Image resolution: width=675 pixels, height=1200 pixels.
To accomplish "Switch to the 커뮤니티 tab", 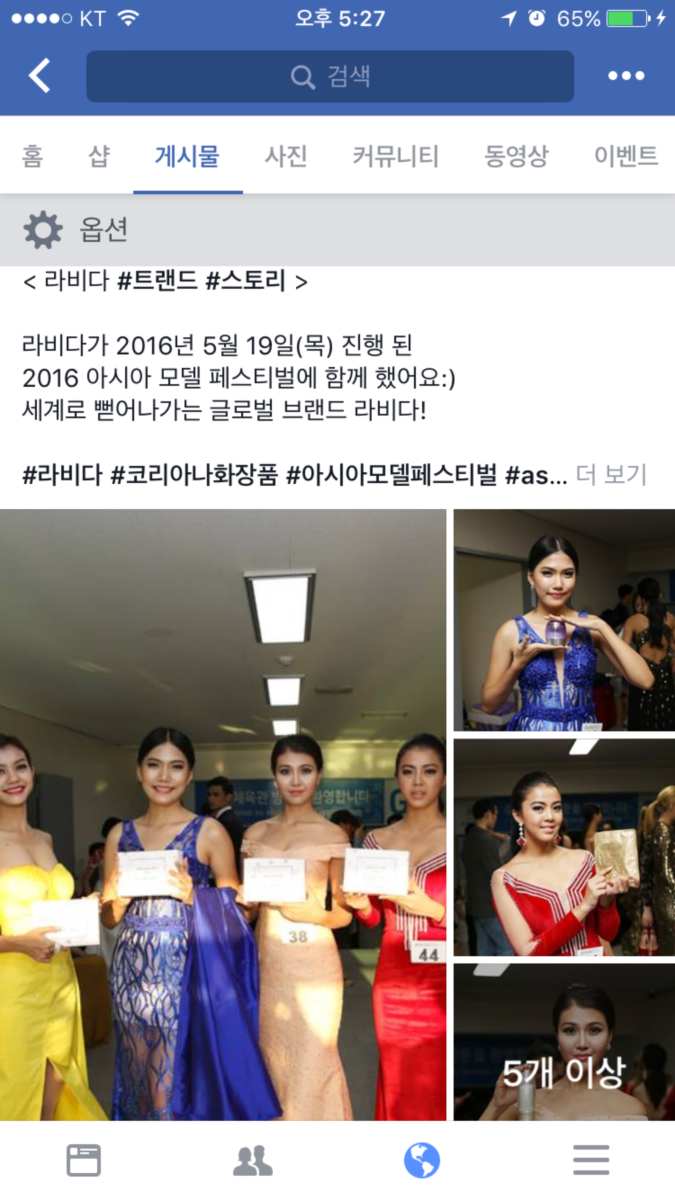I will [x=395, y=156].
